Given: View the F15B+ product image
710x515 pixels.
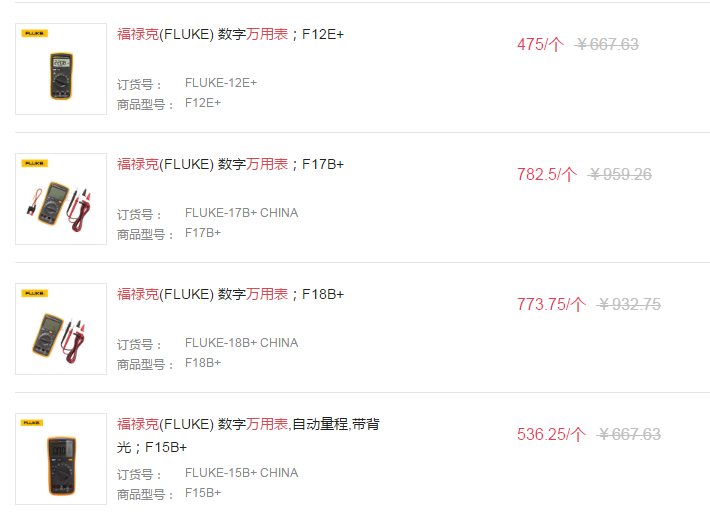Looking at the screenshot, I should coord(61,458).
